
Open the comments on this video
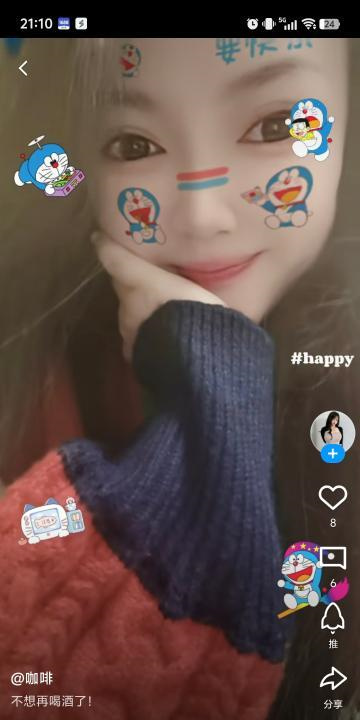pos(333,557)
